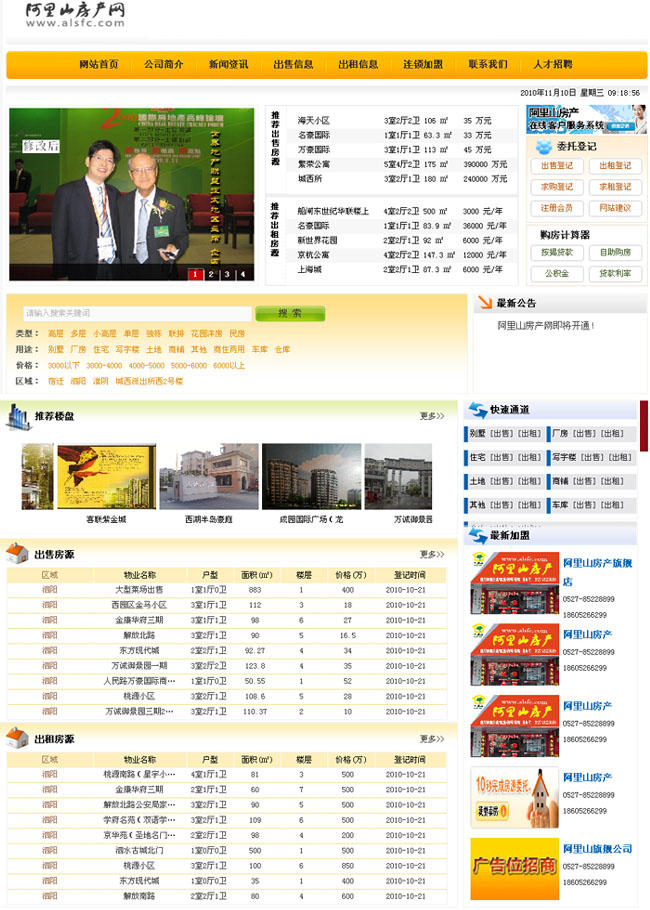
Task: Choose 注册会员 to register as member
Action: pos(557,208)
